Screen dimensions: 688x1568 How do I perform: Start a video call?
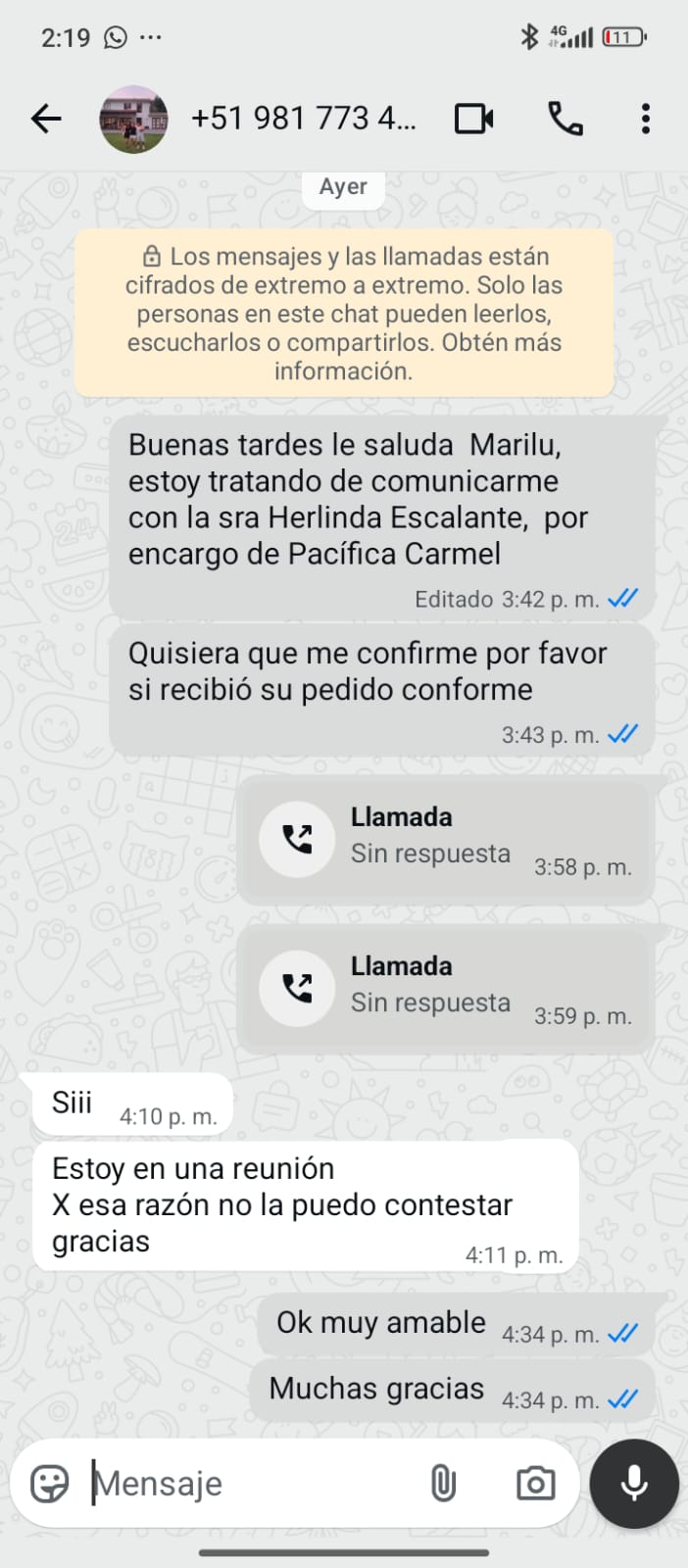pos(474,120)
